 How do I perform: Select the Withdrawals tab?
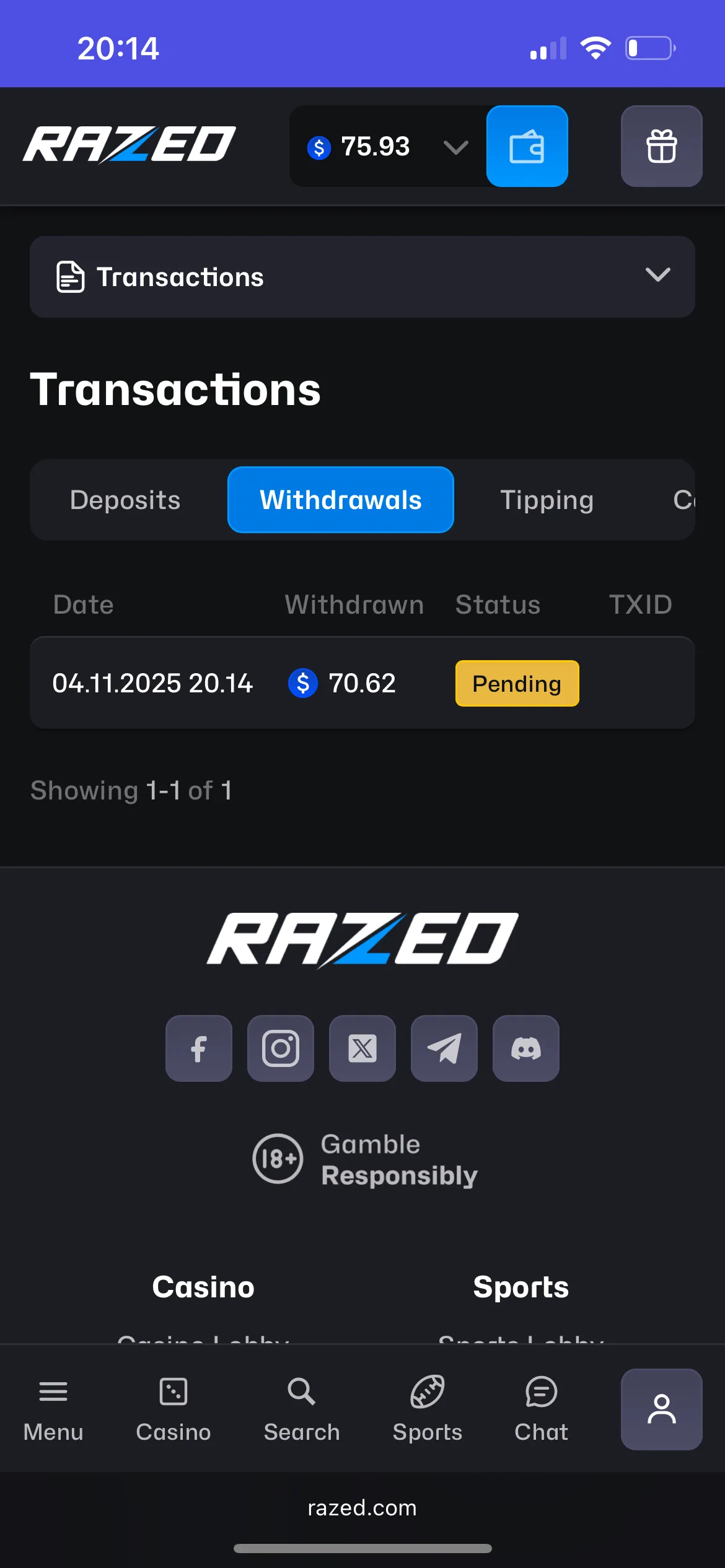coord(340,500)
